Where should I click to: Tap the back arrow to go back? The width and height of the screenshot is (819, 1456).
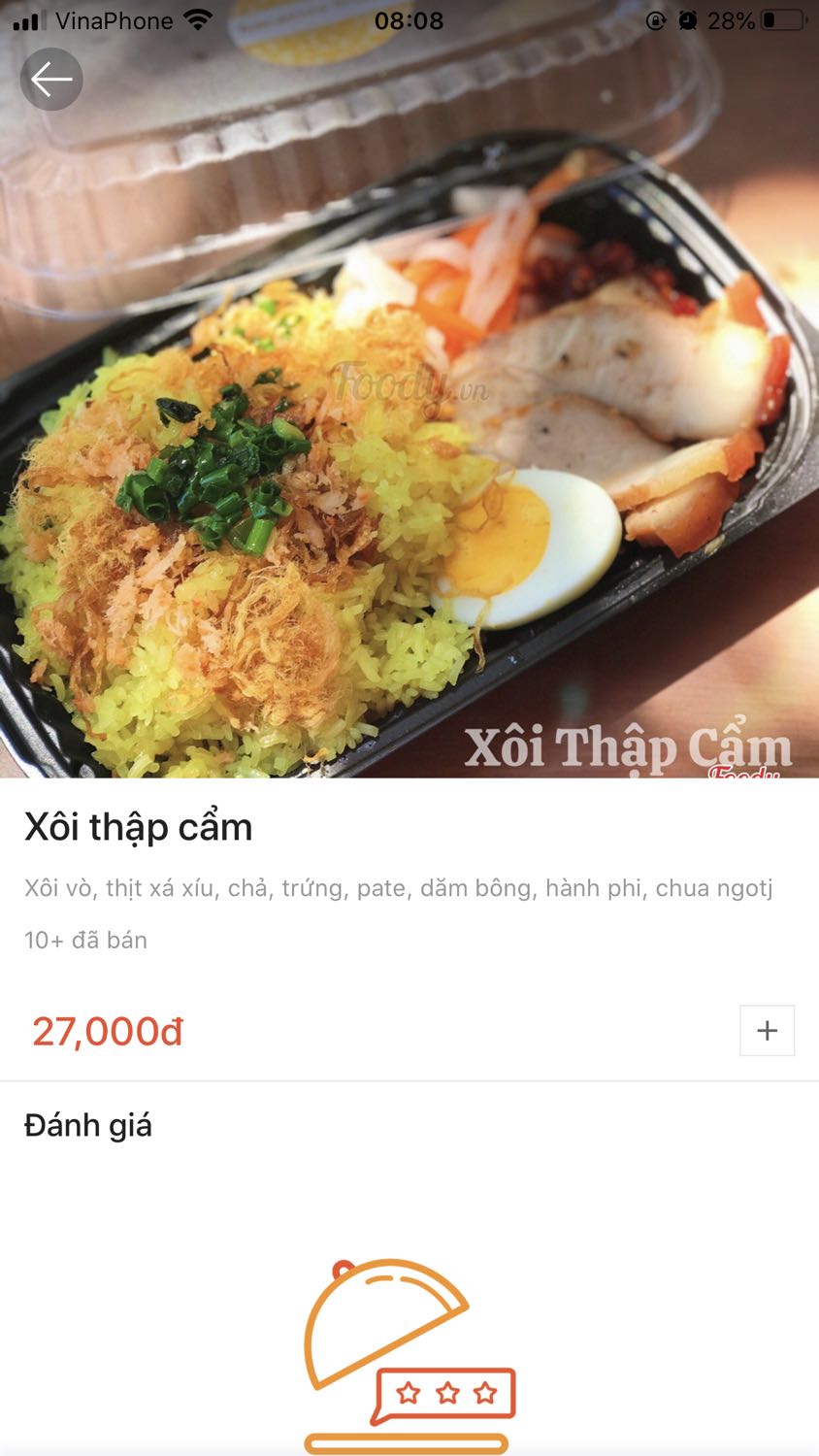click(50, 79)
